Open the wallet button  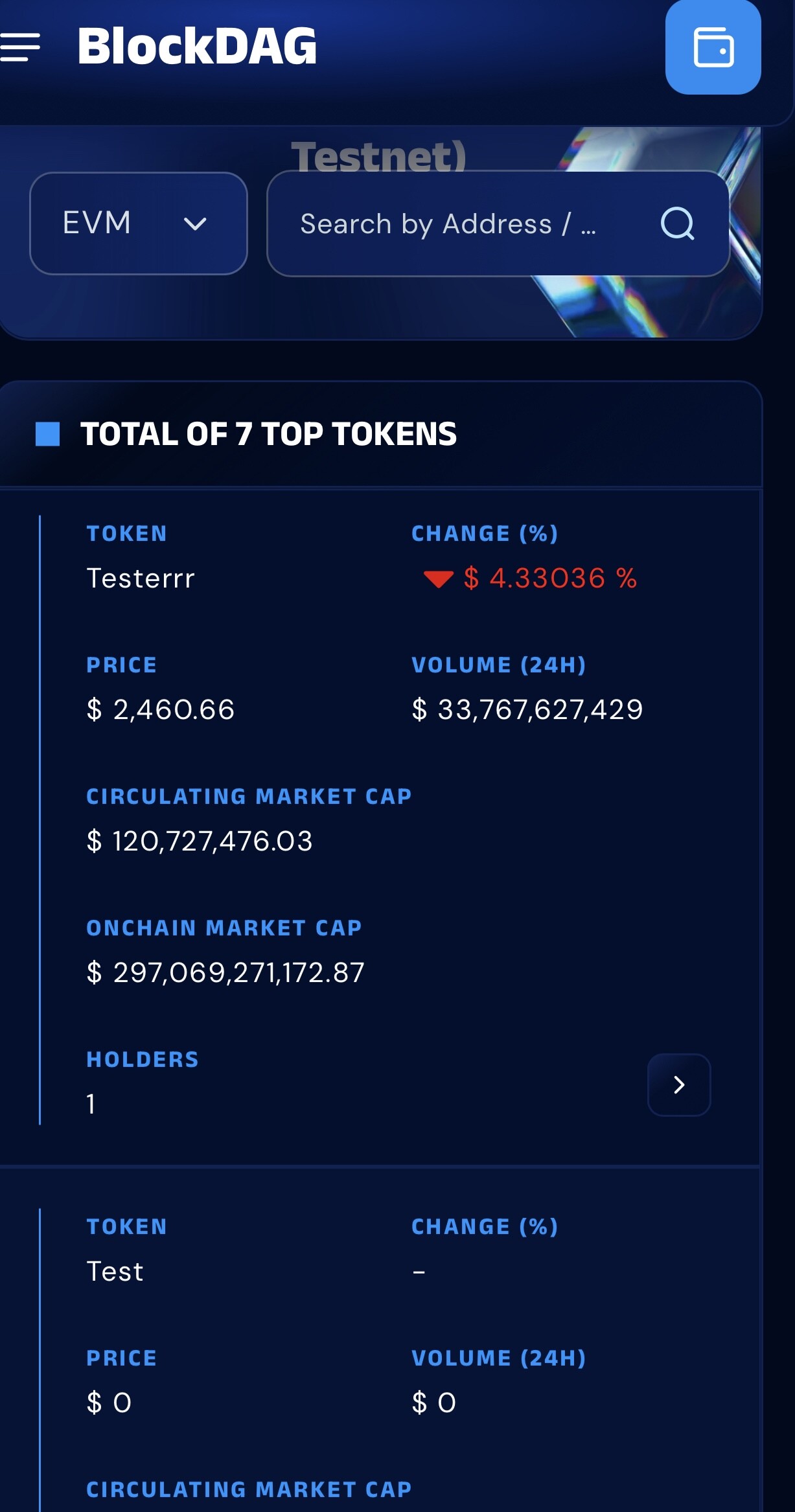click(713, 47)
